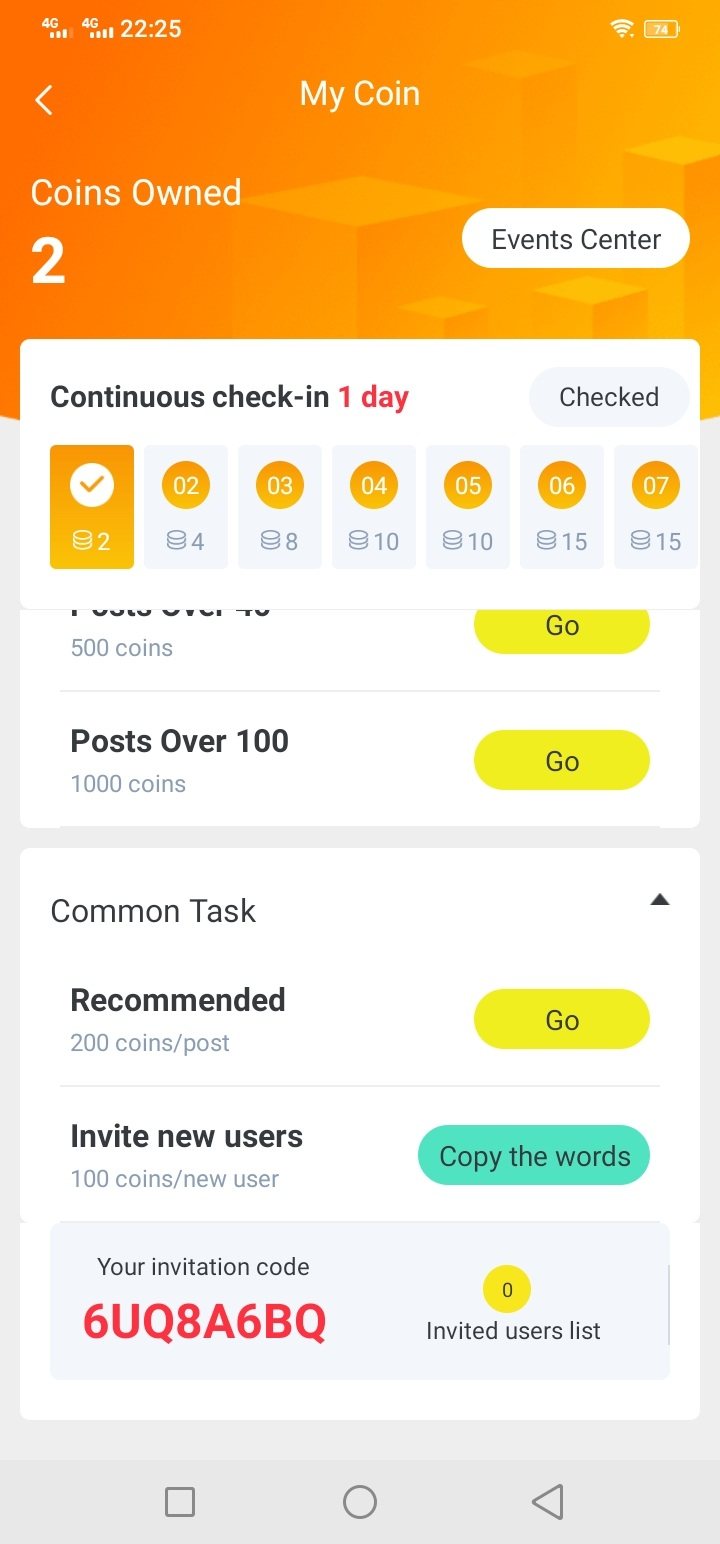Tap Go for Recommended task
720x1544 pixels.
(x=562, y=1020)
